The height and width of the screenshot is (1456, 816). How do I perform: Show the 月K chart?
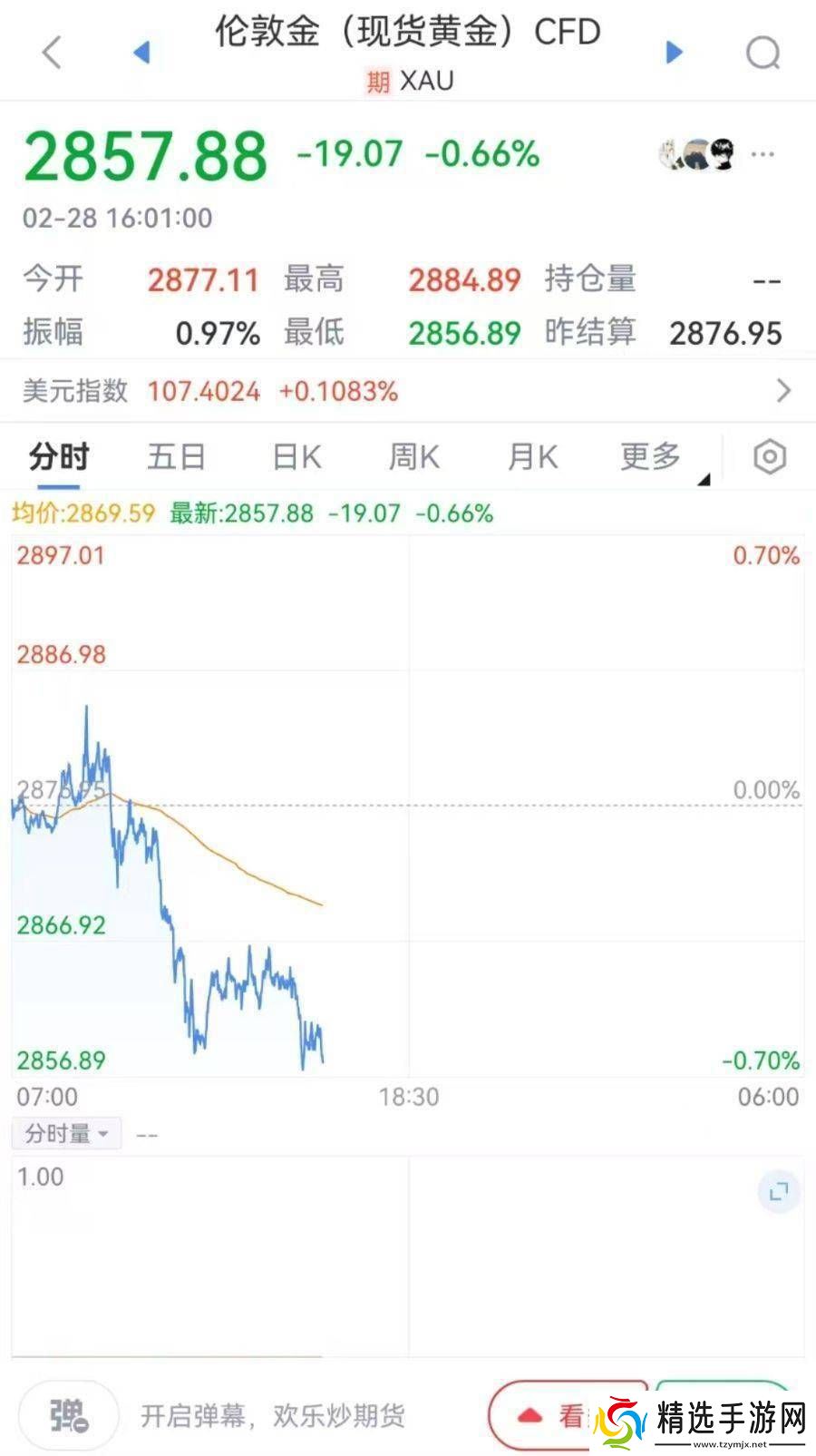coord(532,456)
